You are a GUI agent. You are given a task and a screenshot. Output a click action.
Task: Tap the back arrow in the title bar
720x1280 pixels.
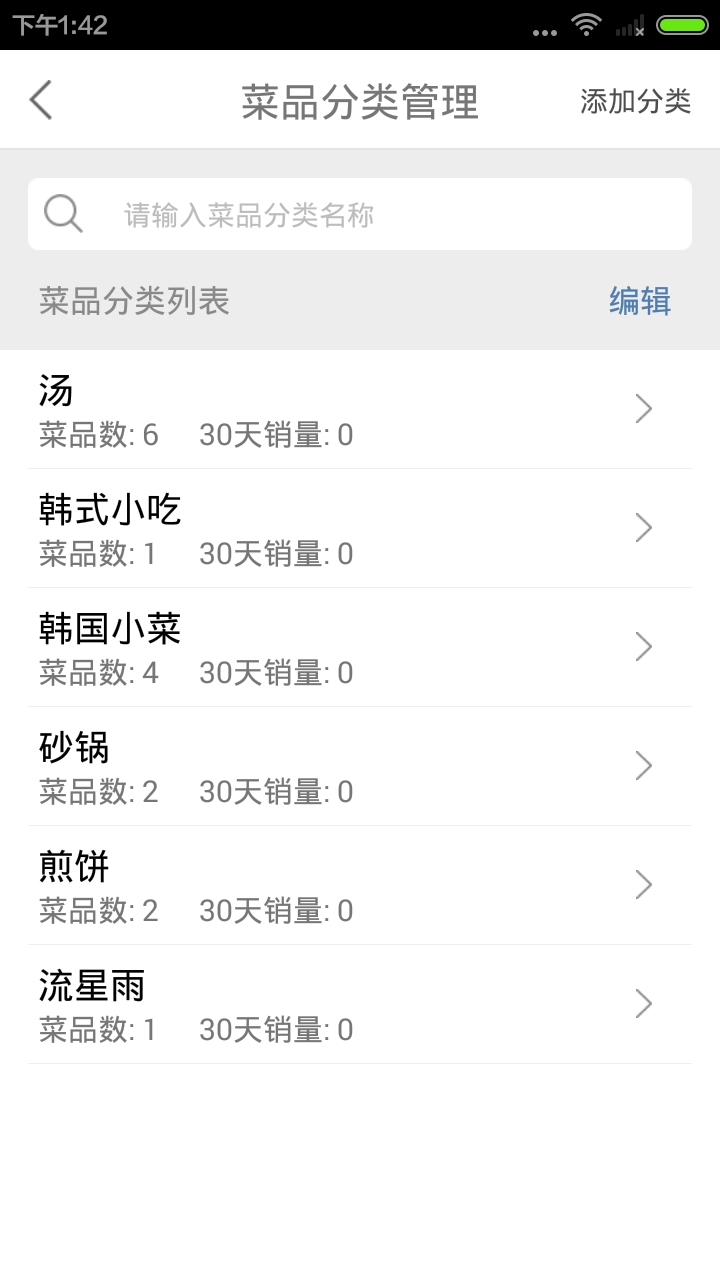tap(40, 100)
